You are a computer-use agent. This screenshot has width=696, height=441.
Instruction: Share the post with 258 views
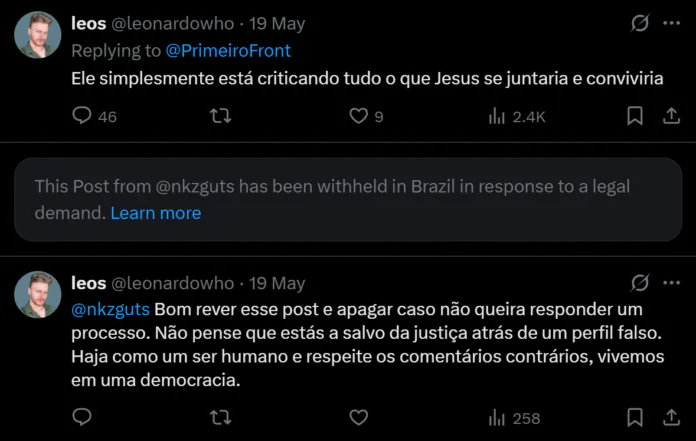(671, 417)
